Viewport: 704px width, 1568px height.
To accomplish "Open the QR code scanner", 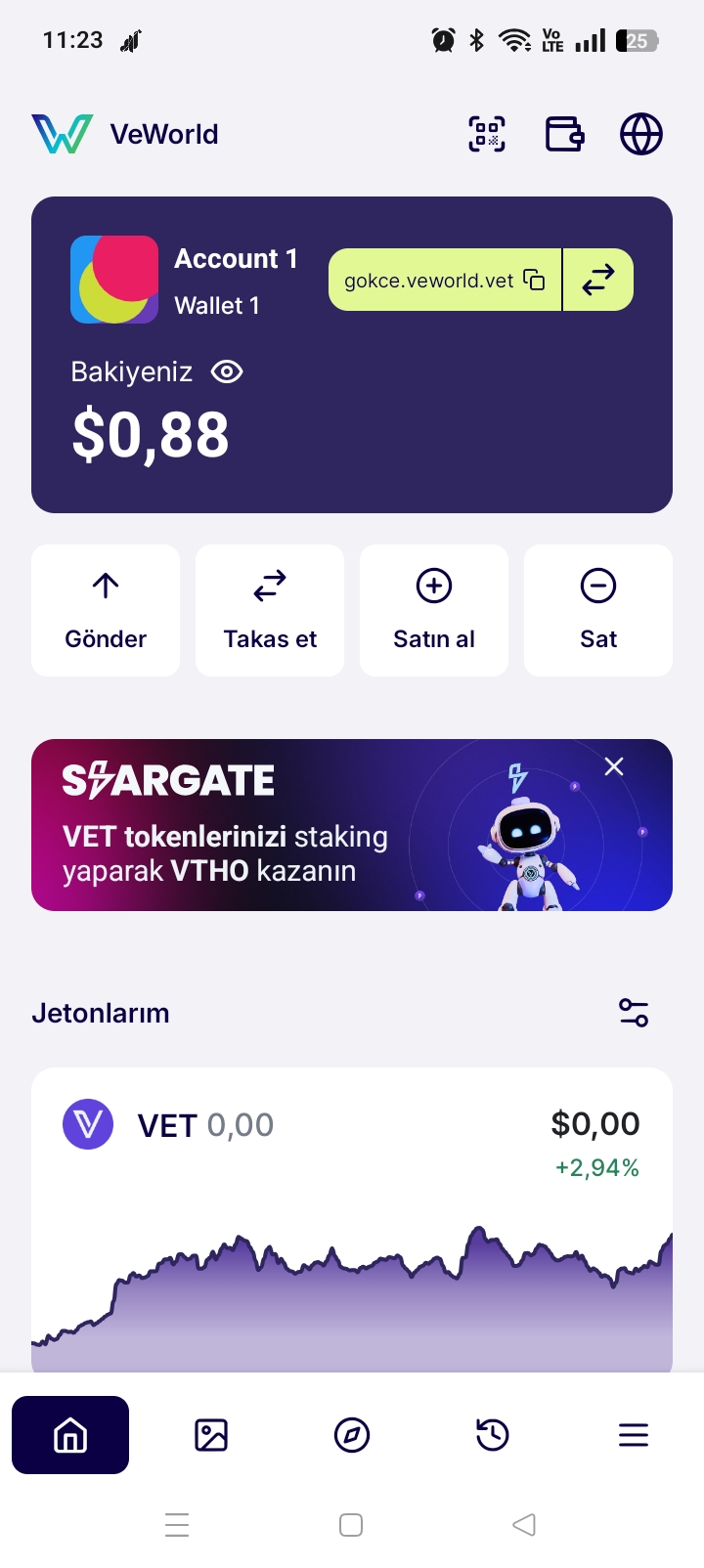I will click(x=487, y=134).
